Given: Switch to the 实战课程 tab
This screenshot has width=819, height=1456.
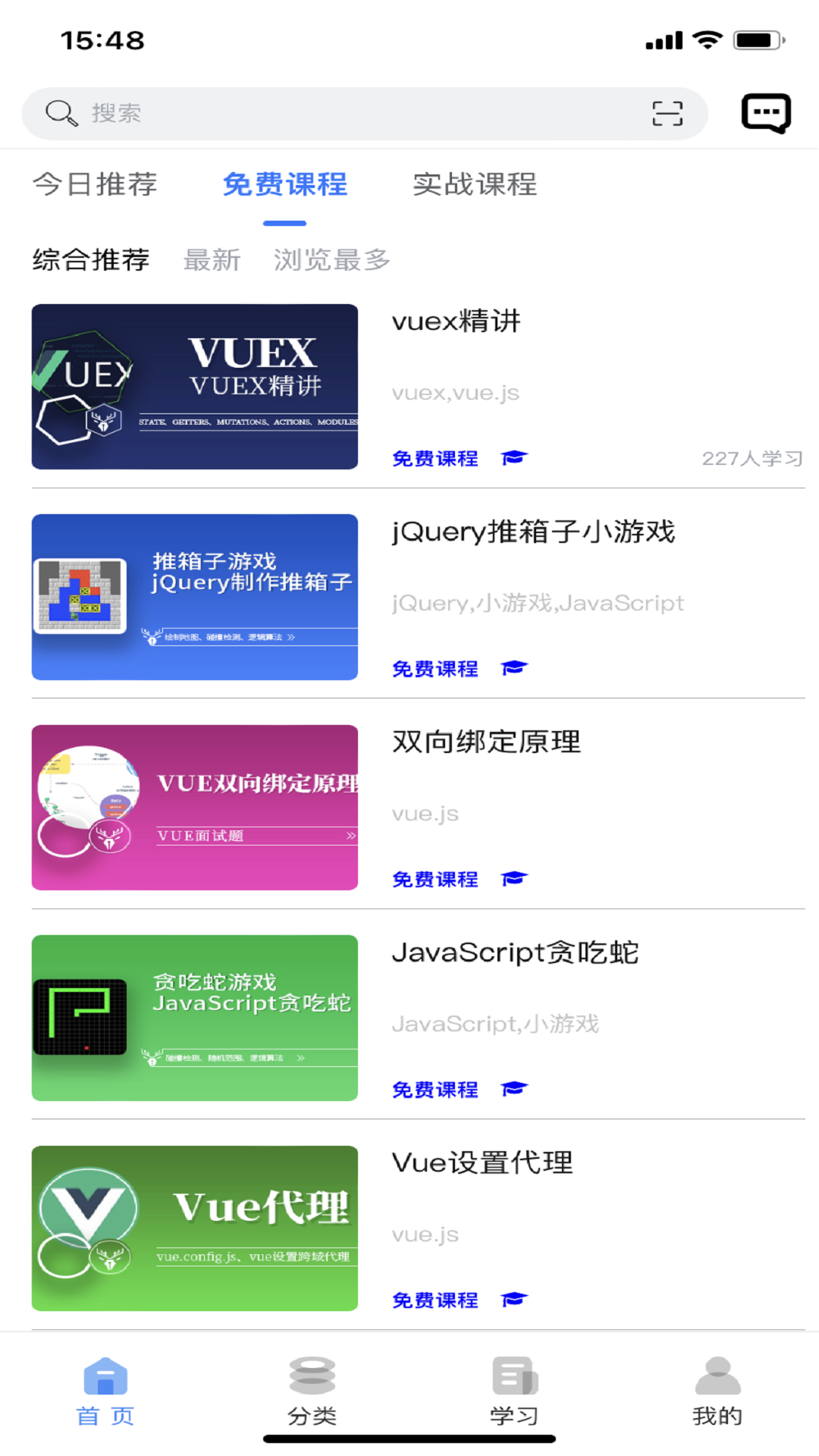Looking at the screenshot, I should point(474,184).
